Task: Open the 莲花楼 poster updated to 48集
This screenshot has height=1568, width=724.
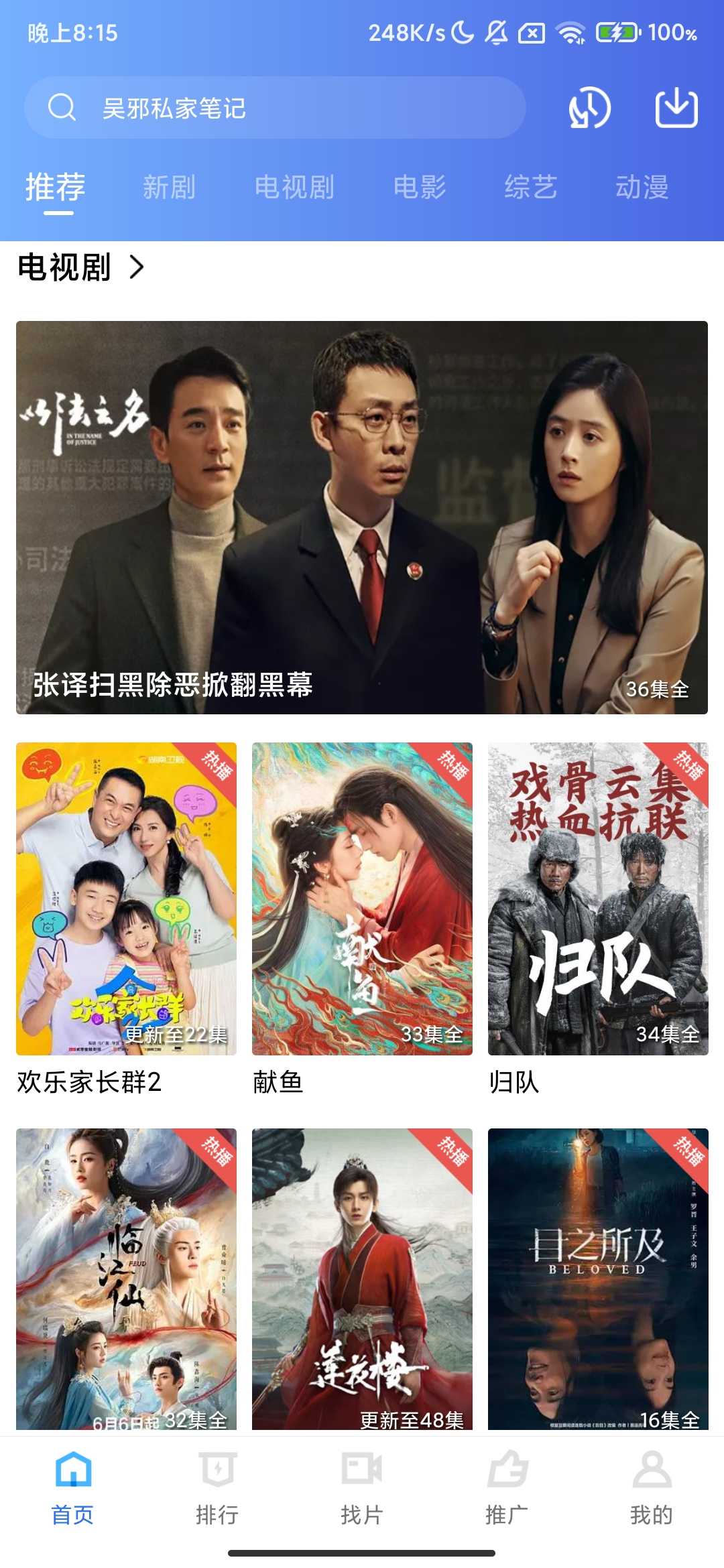Action: coord(362,1279)
